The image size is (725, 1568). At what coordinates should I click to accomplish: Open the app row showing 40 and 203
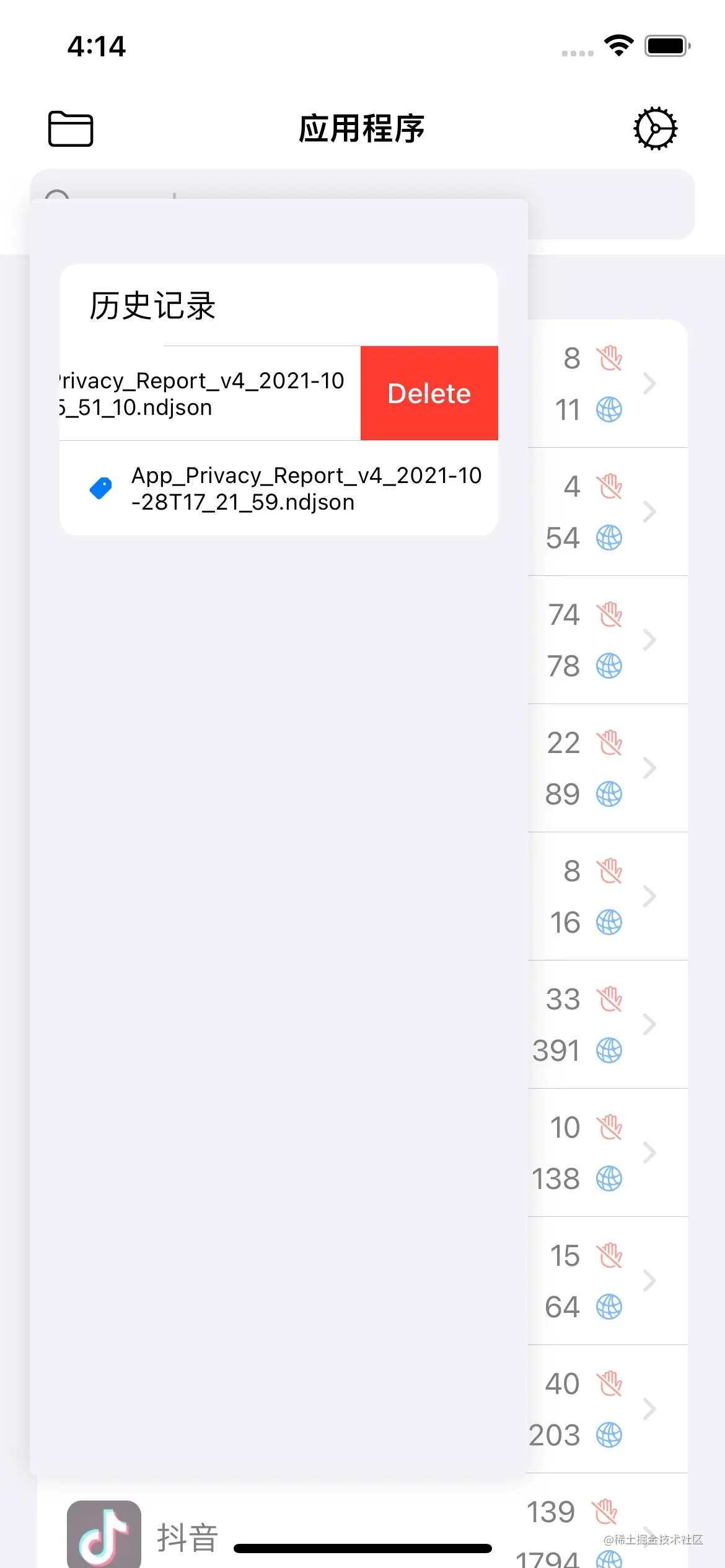608,1409
